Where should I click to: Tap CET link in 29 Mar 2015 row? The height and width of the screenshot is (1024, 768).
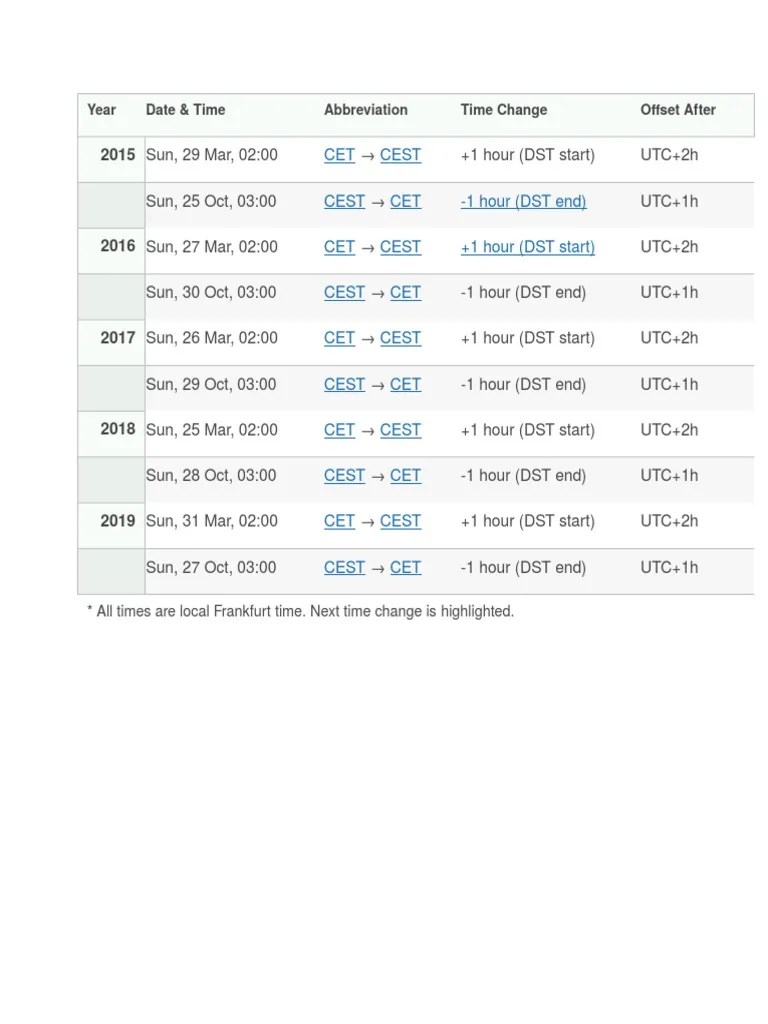tap(340, 155)
